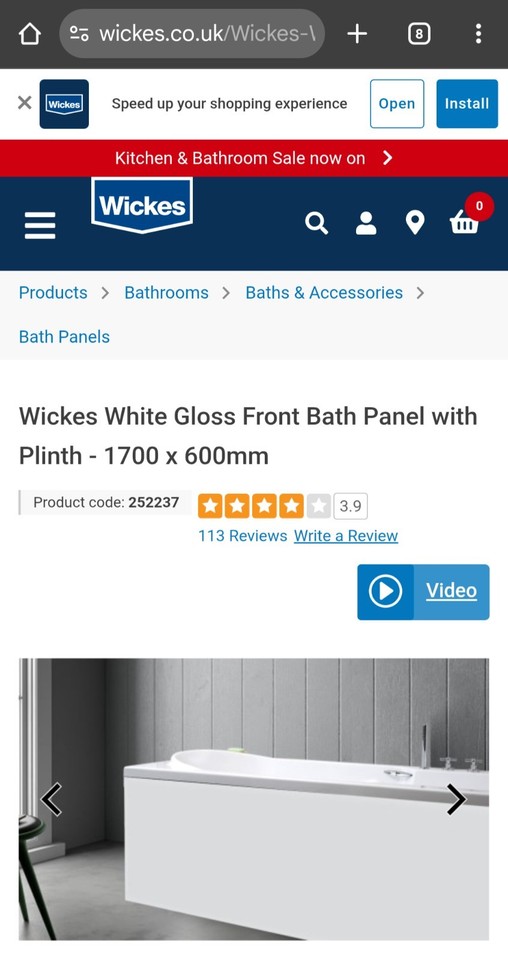Viewport: 508px width, 960px height.
Task: Install the Wickes app
Action: tap(467, 103)
